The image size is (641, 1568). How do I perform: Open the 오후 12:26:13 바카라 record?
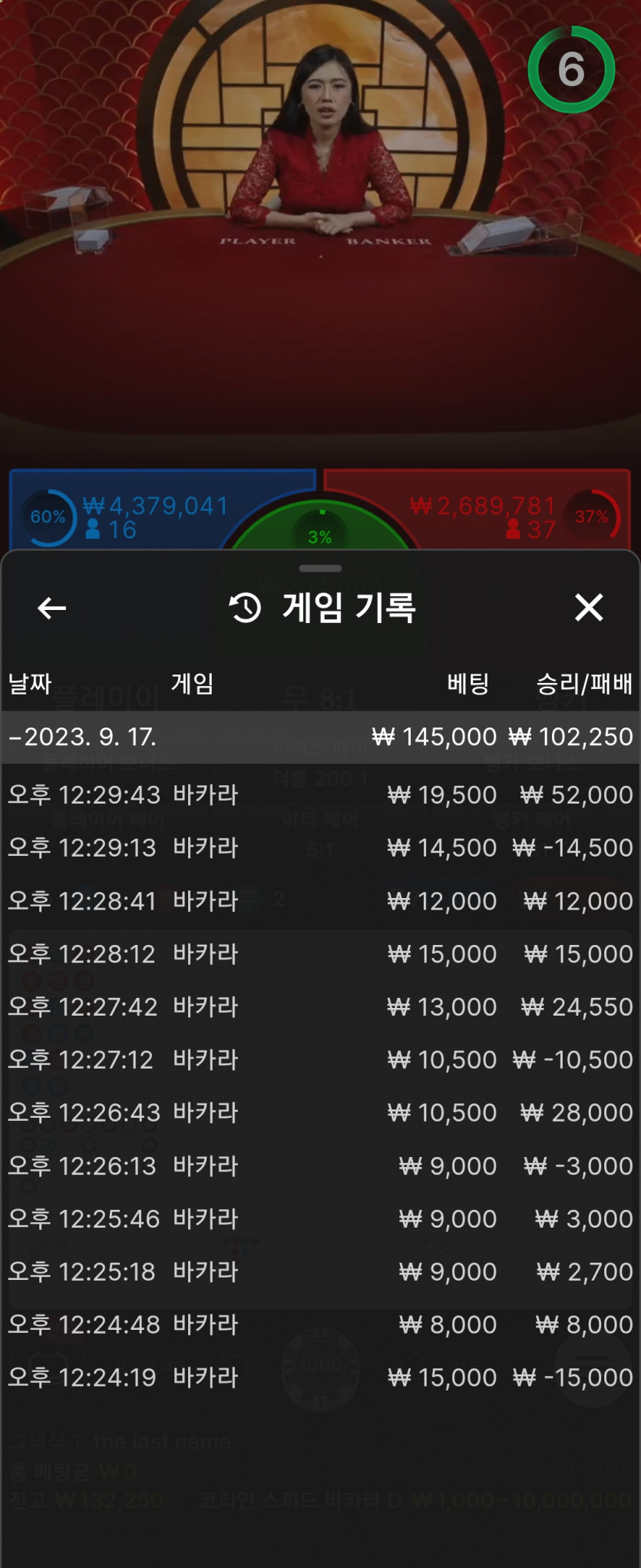(x=320, y=1165)
